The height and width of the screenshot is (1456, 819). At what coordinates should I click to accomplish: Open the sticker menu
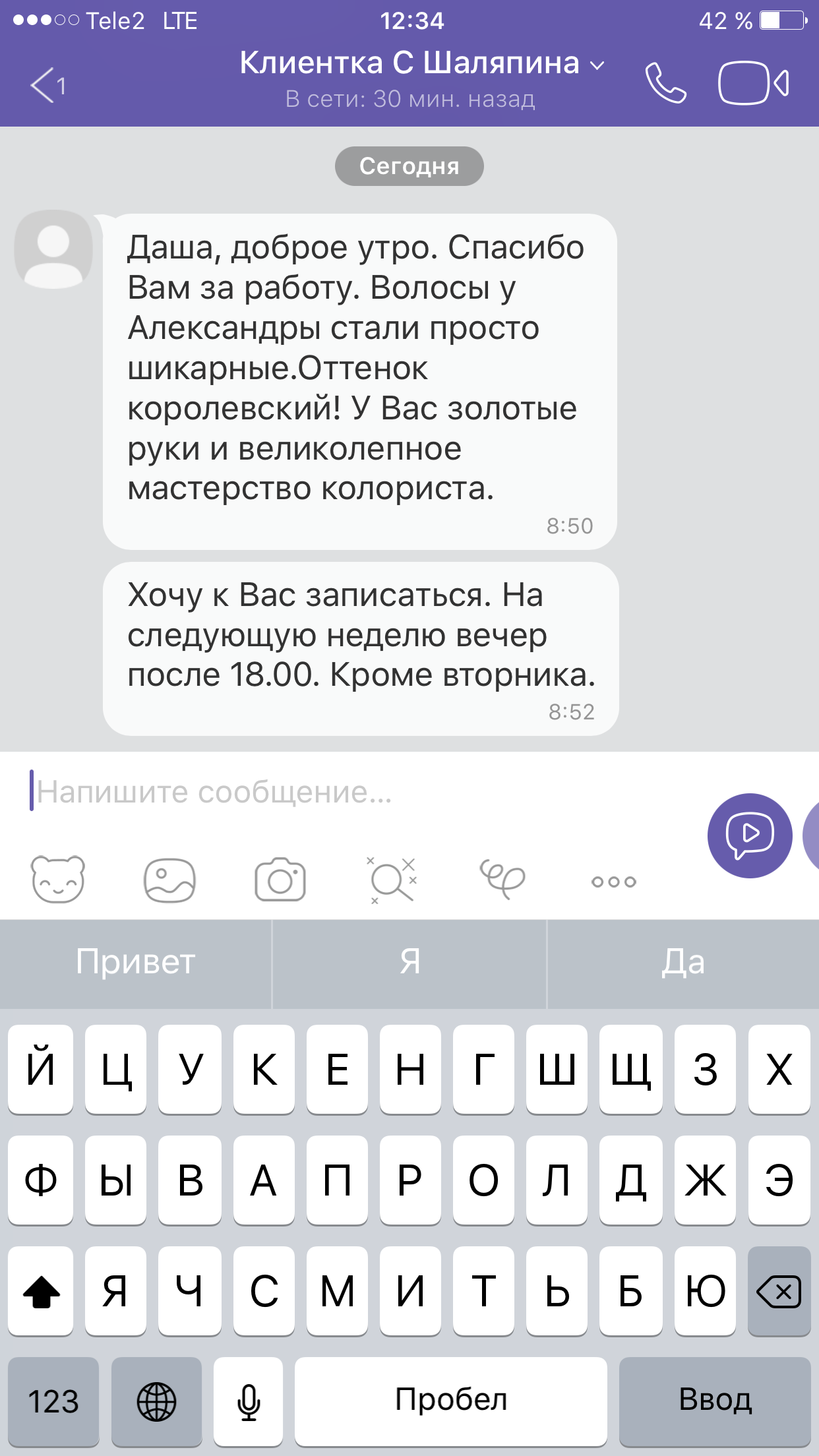(58, 880)
